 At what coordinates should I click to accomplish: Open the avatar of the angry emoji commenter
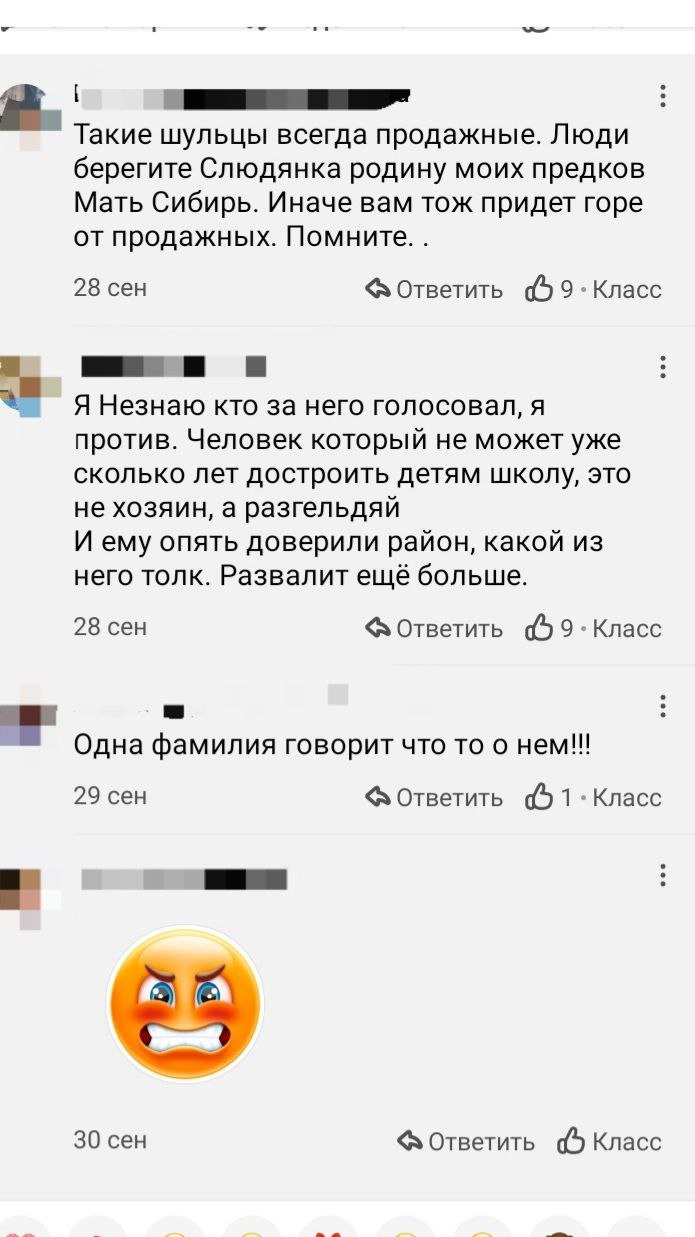tap(26, 895)
